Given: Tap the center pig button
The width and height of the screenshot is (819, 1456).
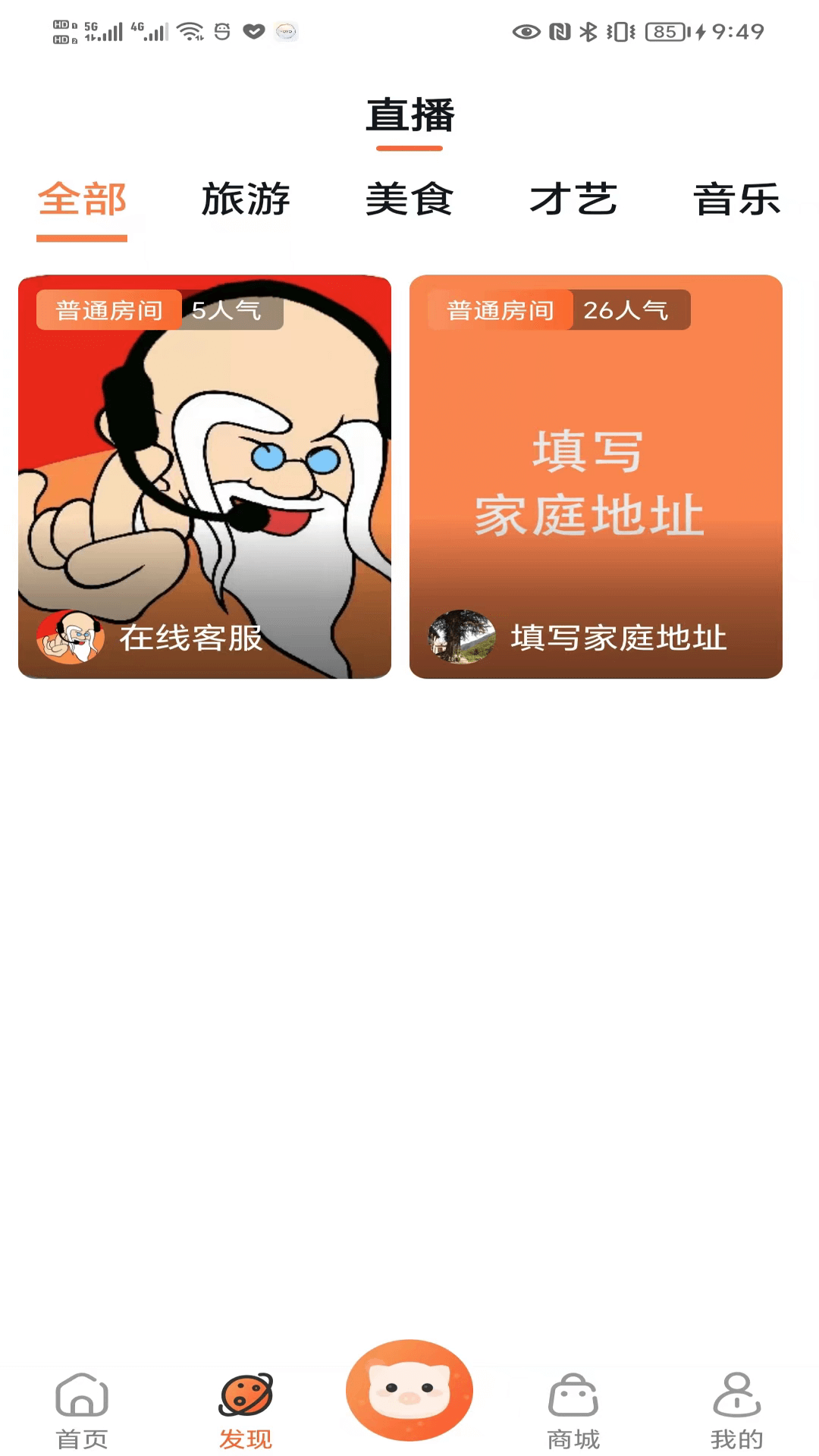Looking at the screenshot, I should (x=409, y=1390).
